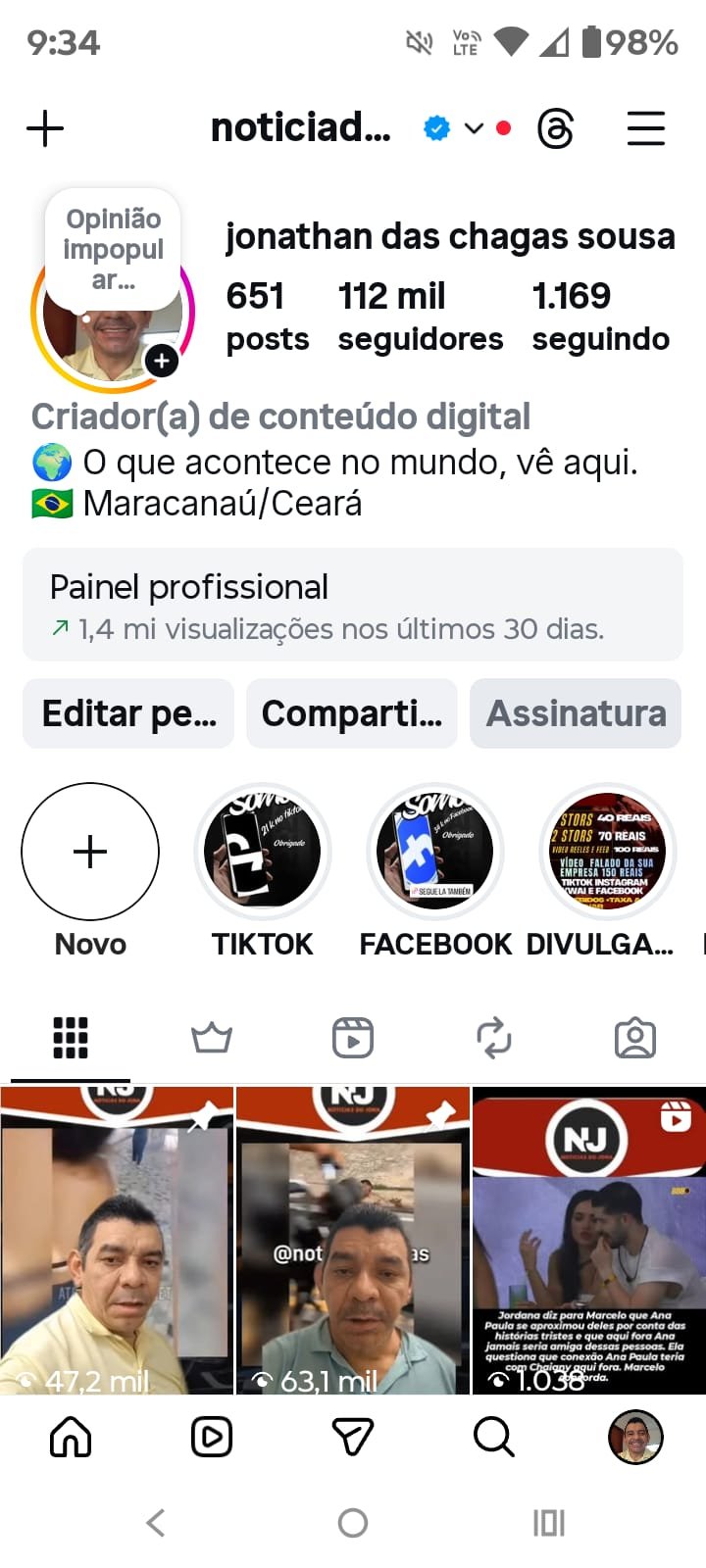706x1568 pixels.
Task: Open the search magnifier in bottom bar
Action: 493,1437
